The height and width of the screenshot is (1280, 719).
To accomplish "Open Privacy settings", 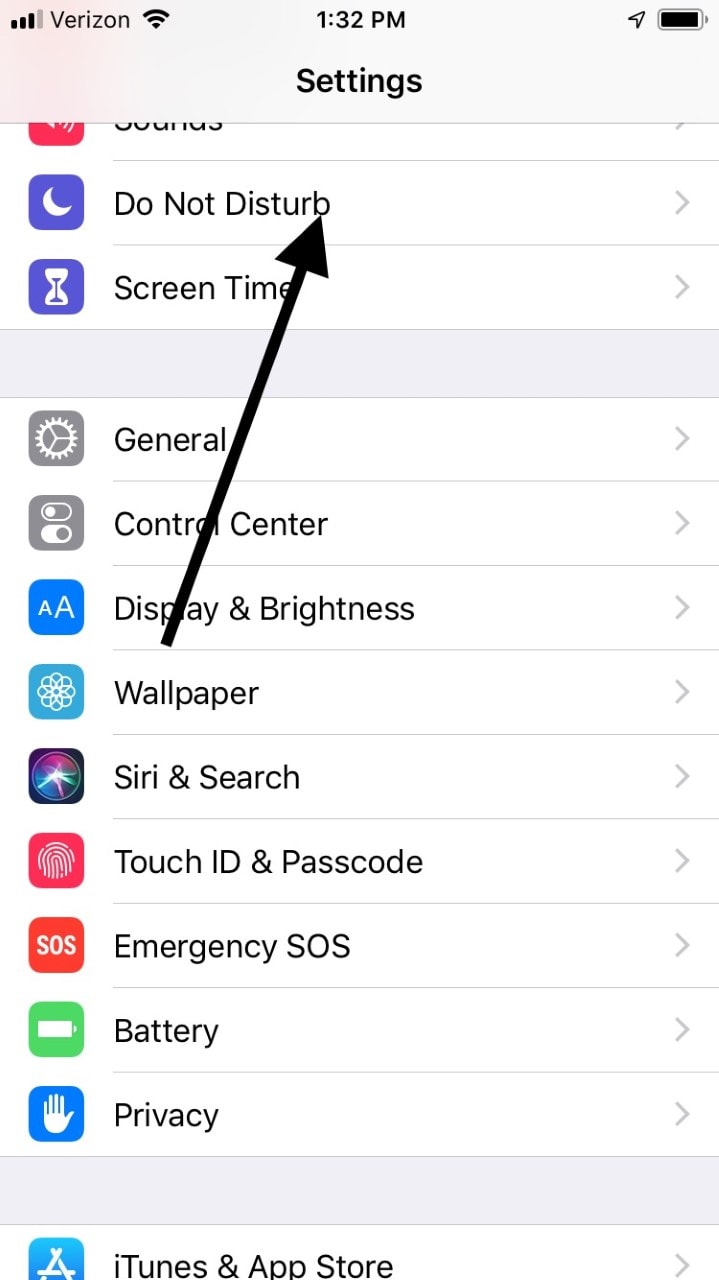I will [x=359, y=1115].
